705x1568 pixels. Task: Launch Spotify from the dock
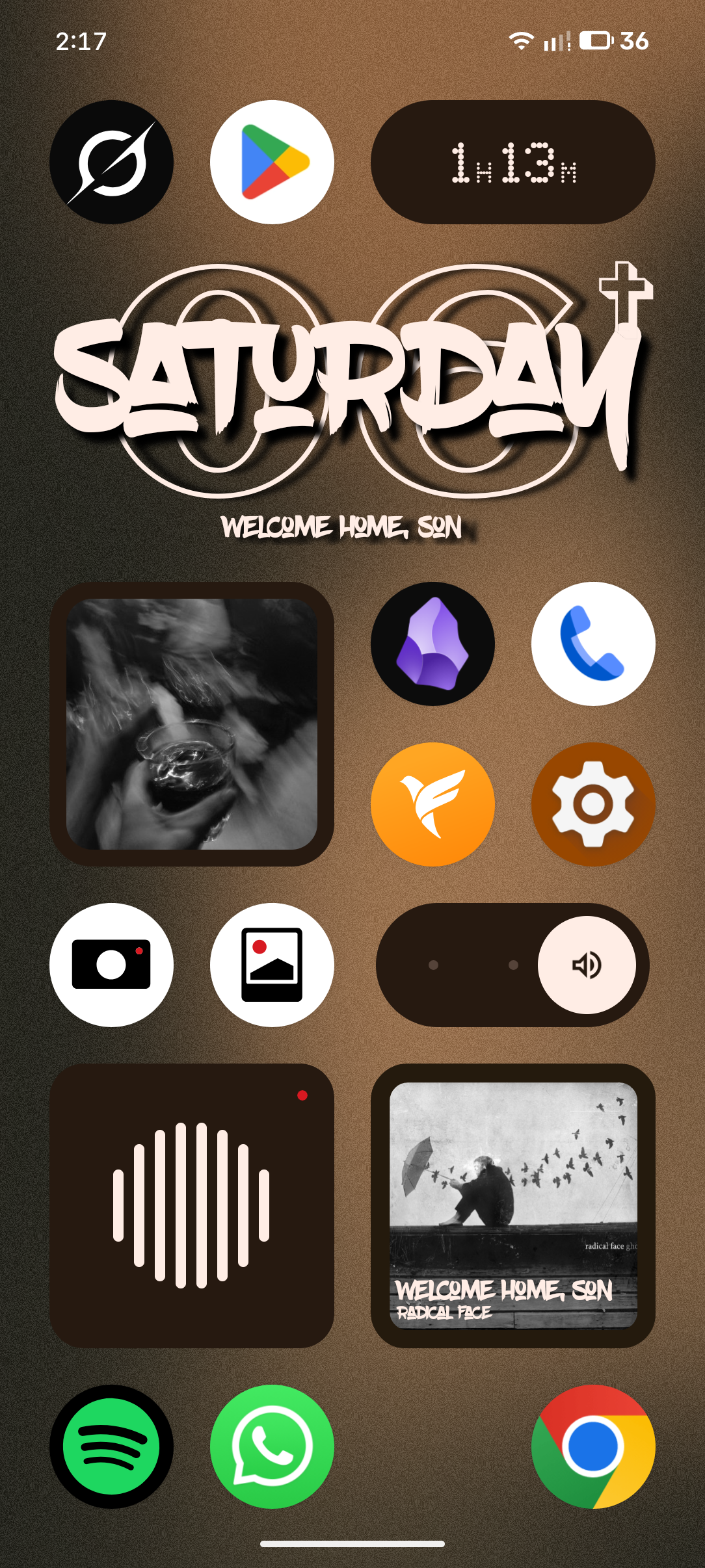(111, 1446)
